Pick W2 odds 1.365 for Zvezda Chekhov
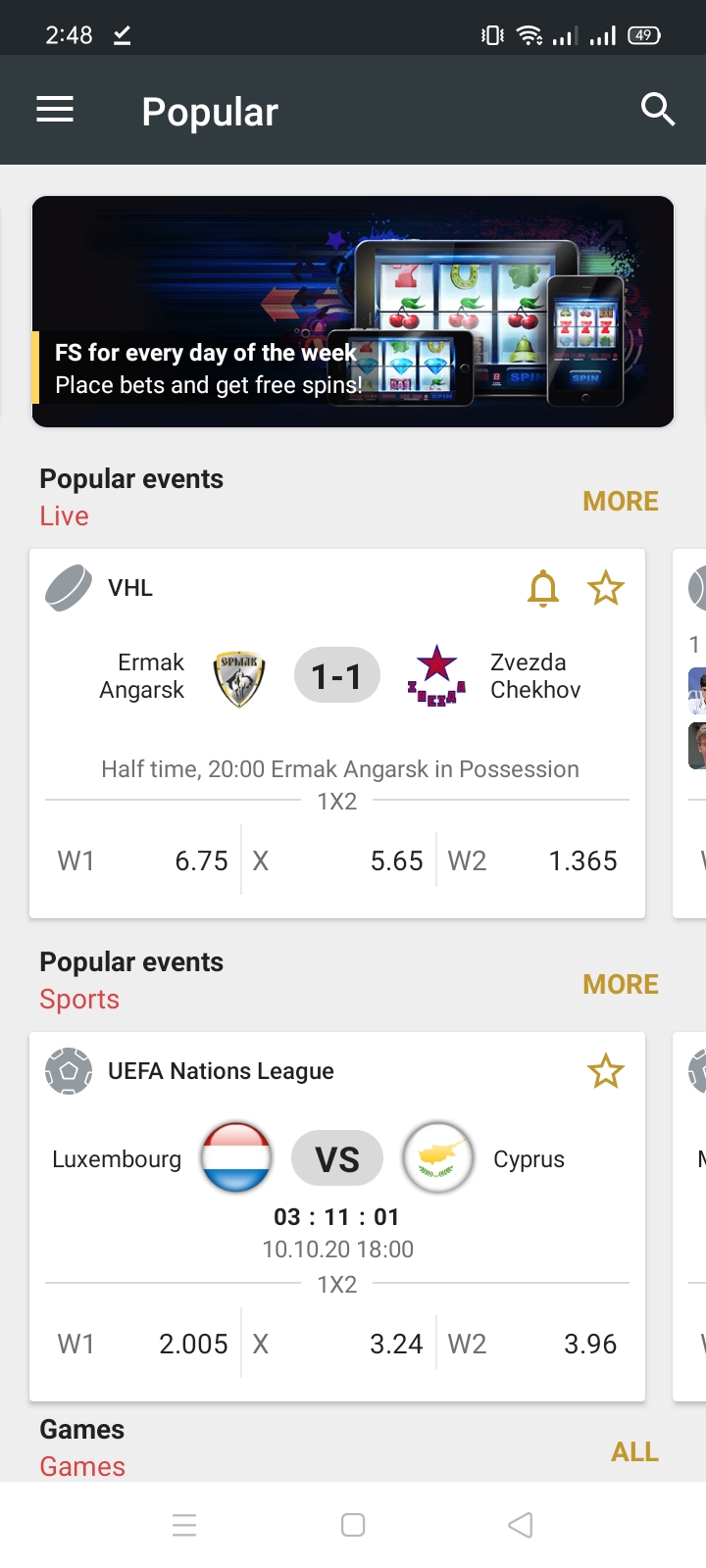The width and height of the screenshot is (706, 1568). [534, 860]
